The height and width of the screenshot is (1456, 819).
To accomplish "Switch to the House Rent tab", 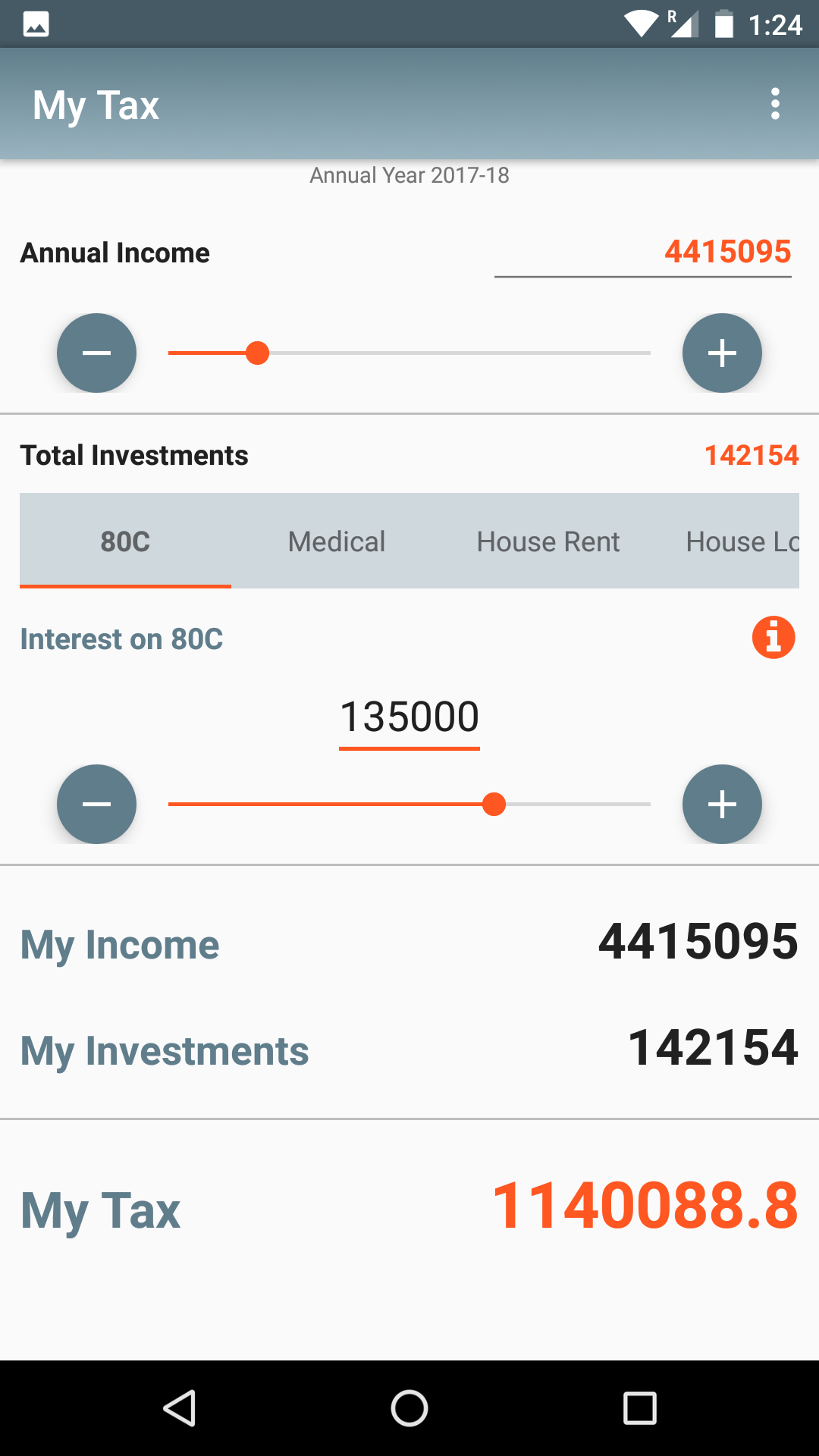I will click(x=548, y=541).
